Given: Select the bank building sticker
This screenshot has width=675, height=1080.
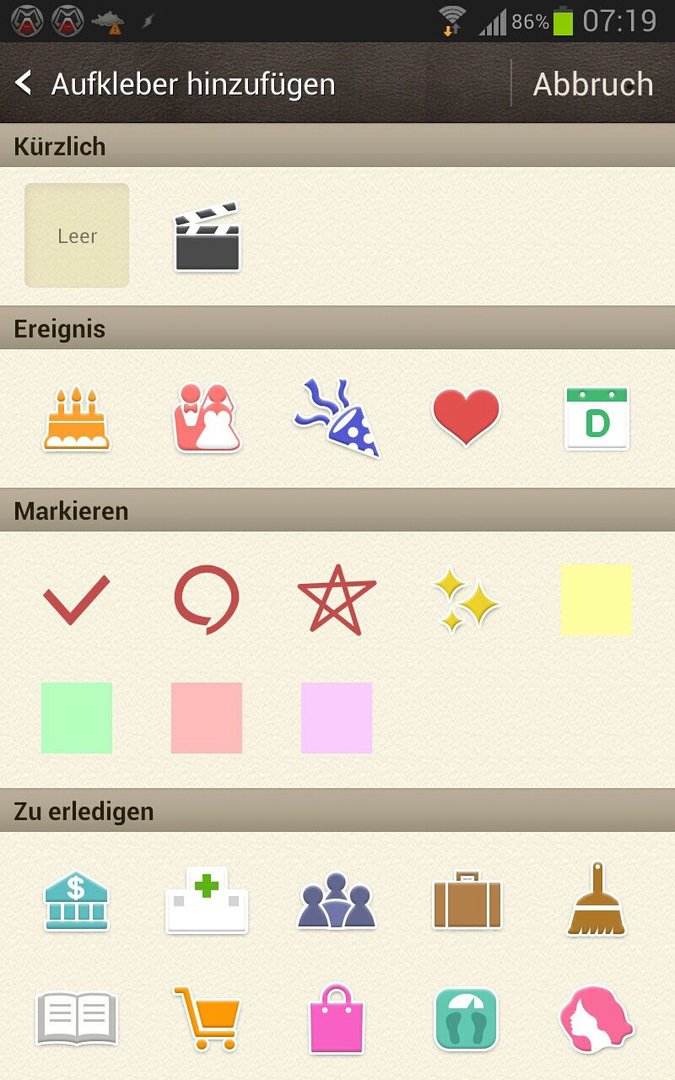Looking at the screenshot, I should 76,900.
